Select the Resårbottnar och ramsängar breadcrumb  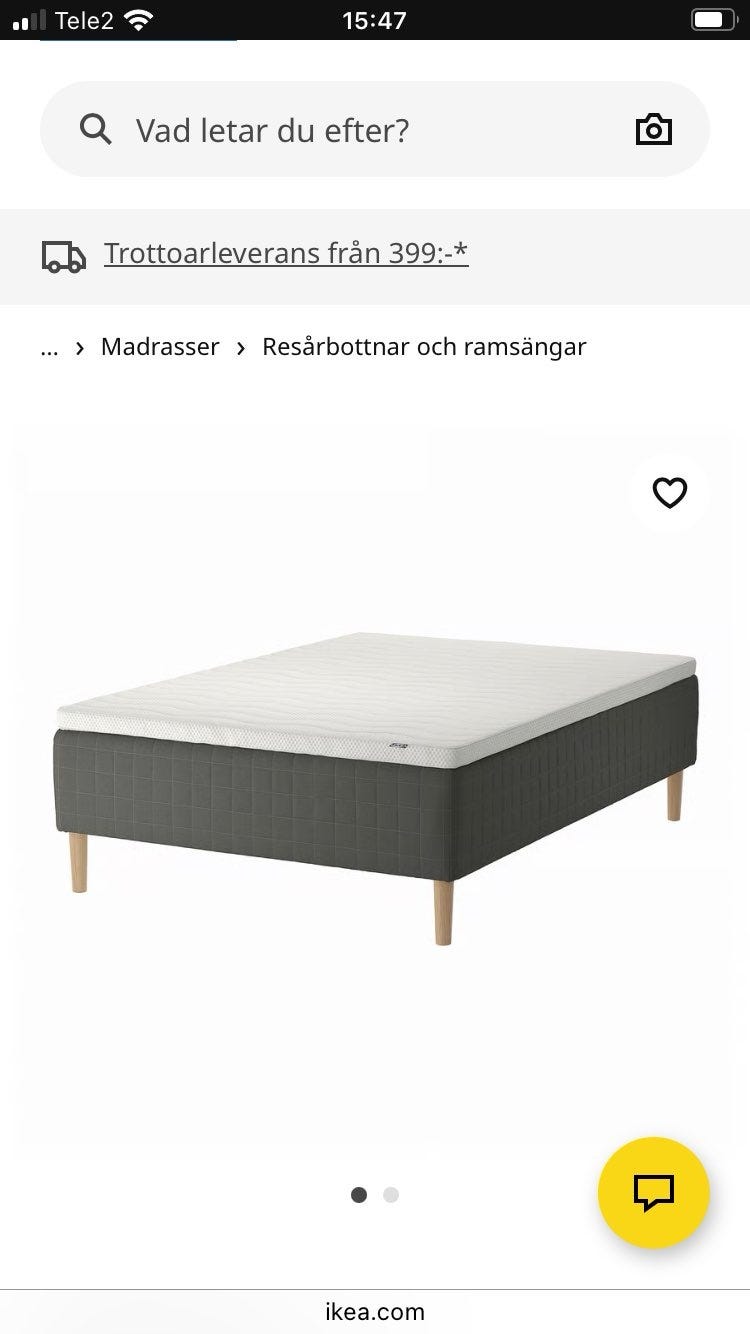[424, 347]
